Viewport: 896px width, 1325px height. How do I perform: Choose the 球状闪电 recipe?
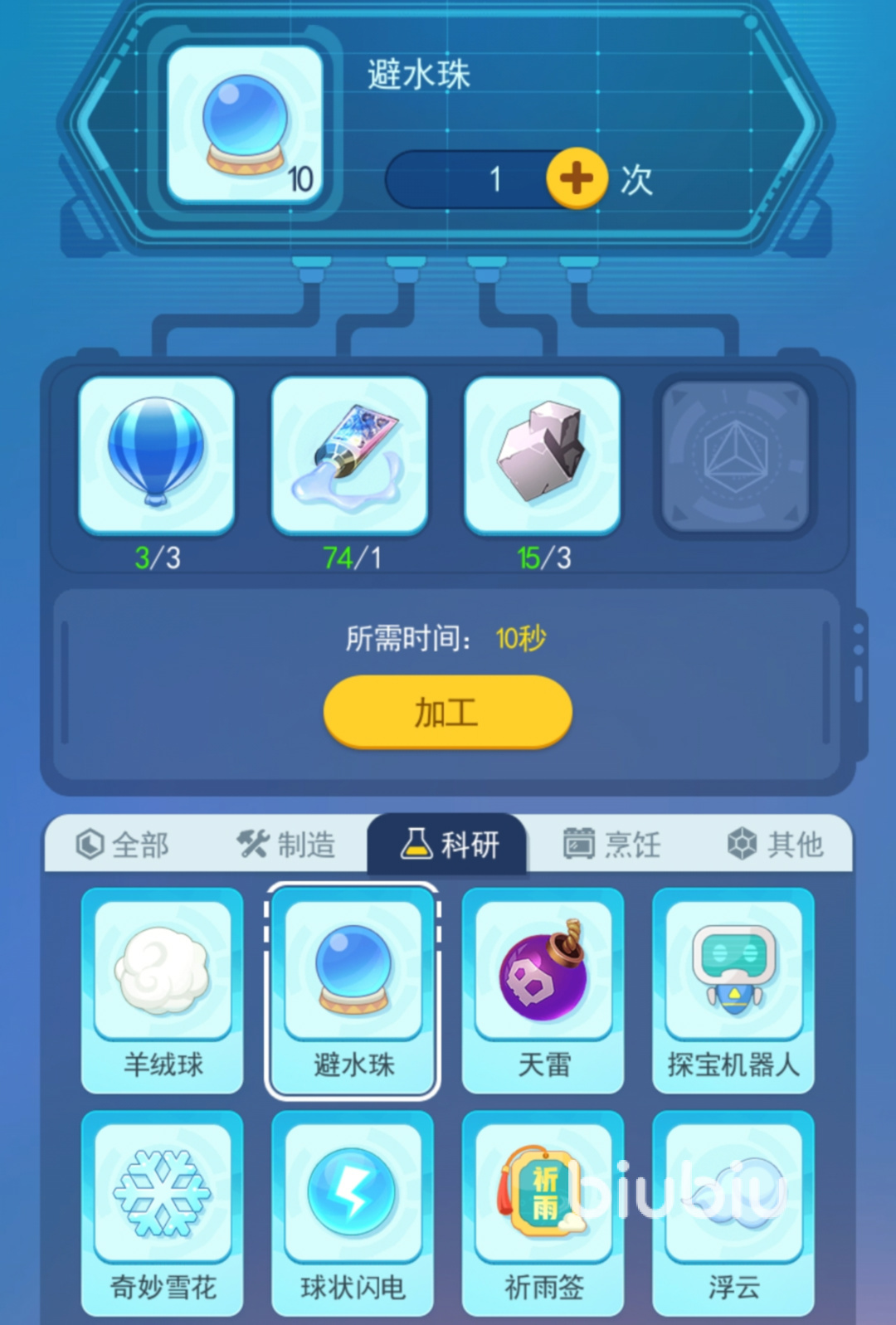(353, 1213)
